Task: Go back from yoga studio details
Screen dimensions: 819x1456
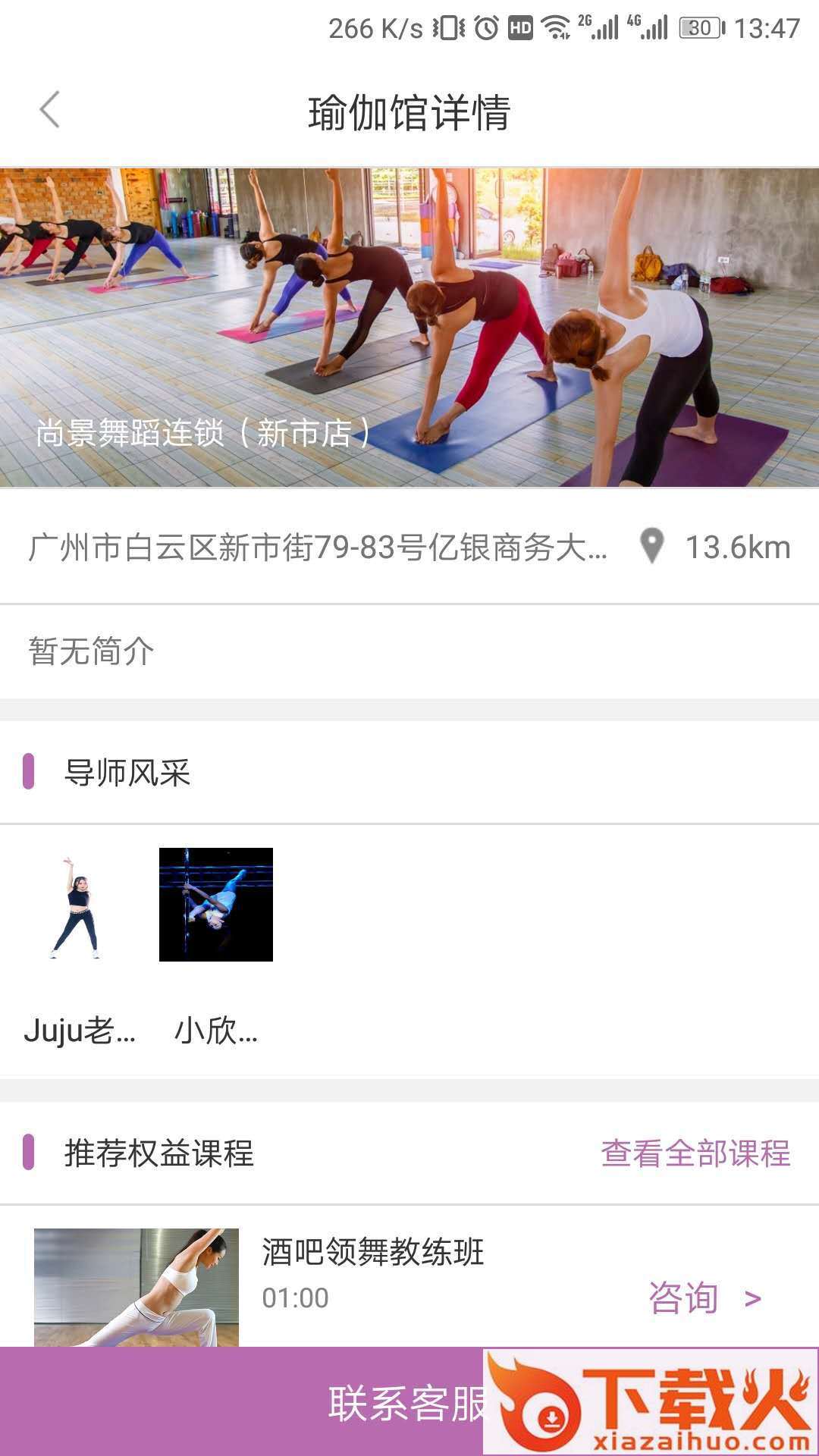Action: point(50,111)
